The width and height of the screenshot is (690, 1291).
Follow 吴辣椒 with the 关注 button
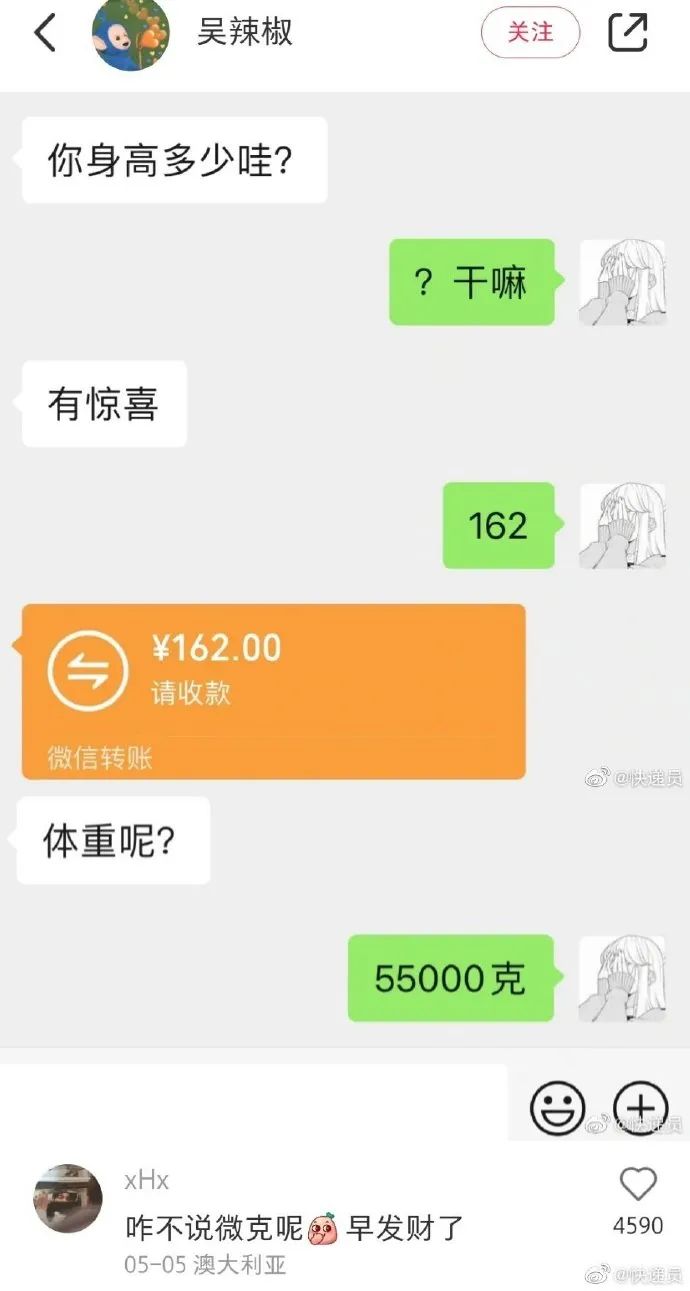coord(530,33)
